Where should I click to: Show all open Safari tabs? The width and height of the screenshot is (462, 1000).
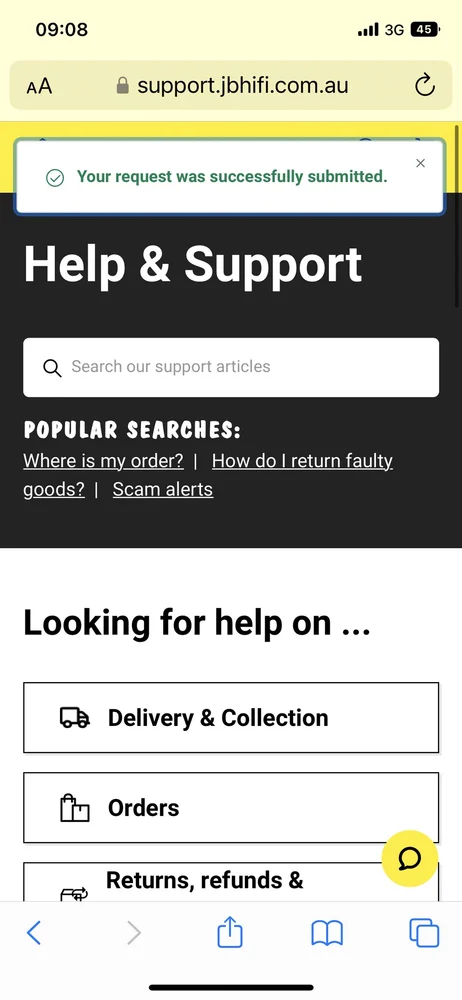pos(424,933)
